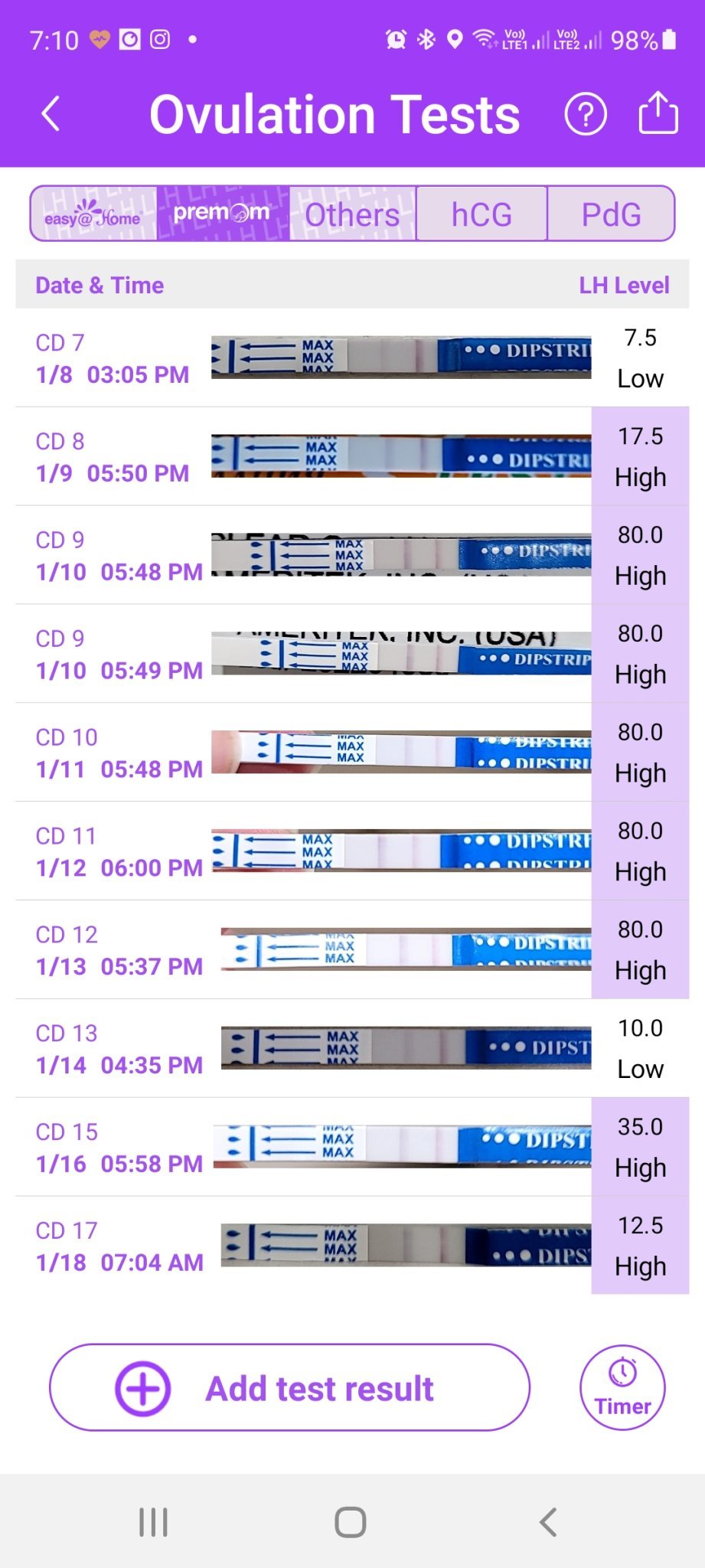The width and height of the screenshot is (705, 1568).
Task: View the 1/10 05:49 PM test entry
Action: (352, 655)
